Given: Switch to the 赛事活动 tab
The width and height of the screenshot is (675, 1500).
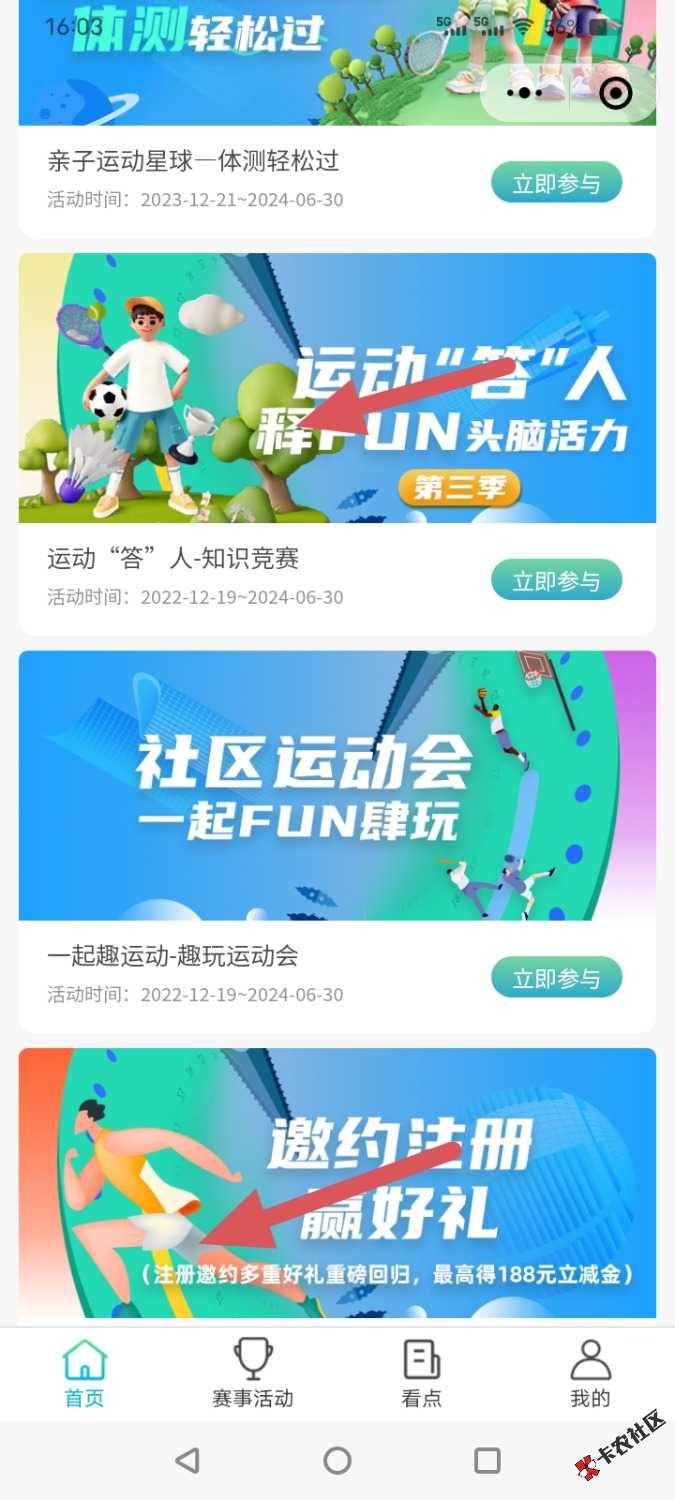Looking at the screenshot, I should 253,1375.
